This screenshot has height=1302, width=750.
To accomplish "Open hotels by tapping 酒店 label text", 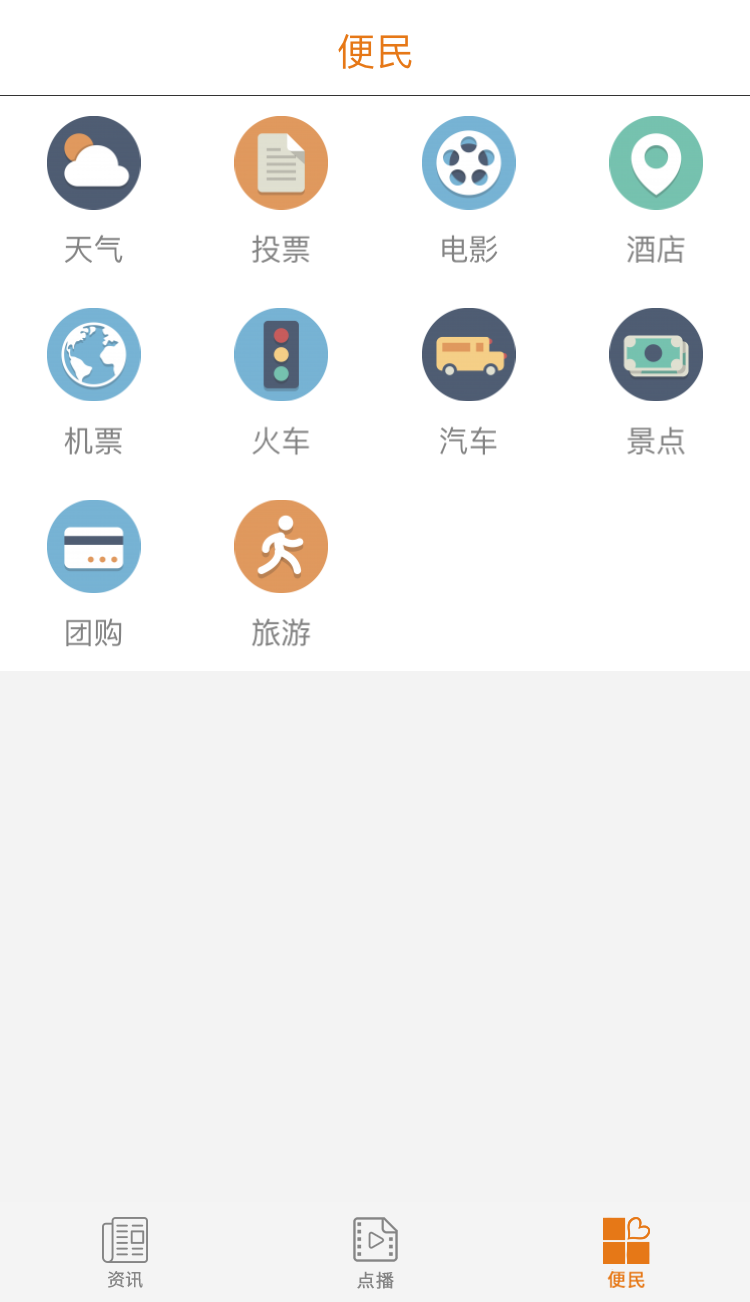I will 656,250.
